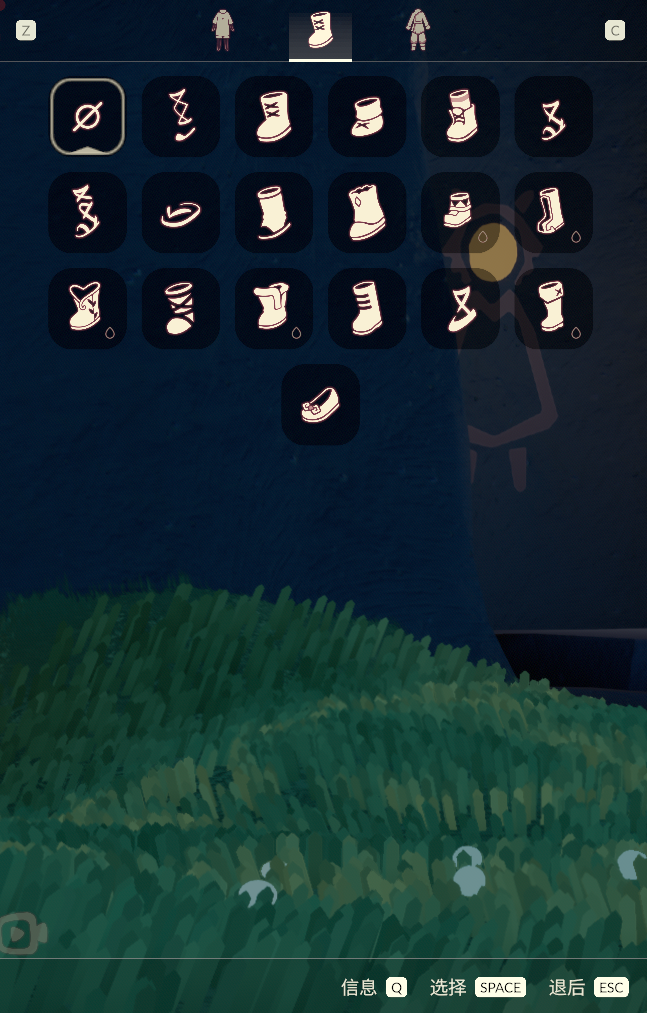Pick the flat shoe with bow
647x1013 pixels.
click(x=320, y=405)
